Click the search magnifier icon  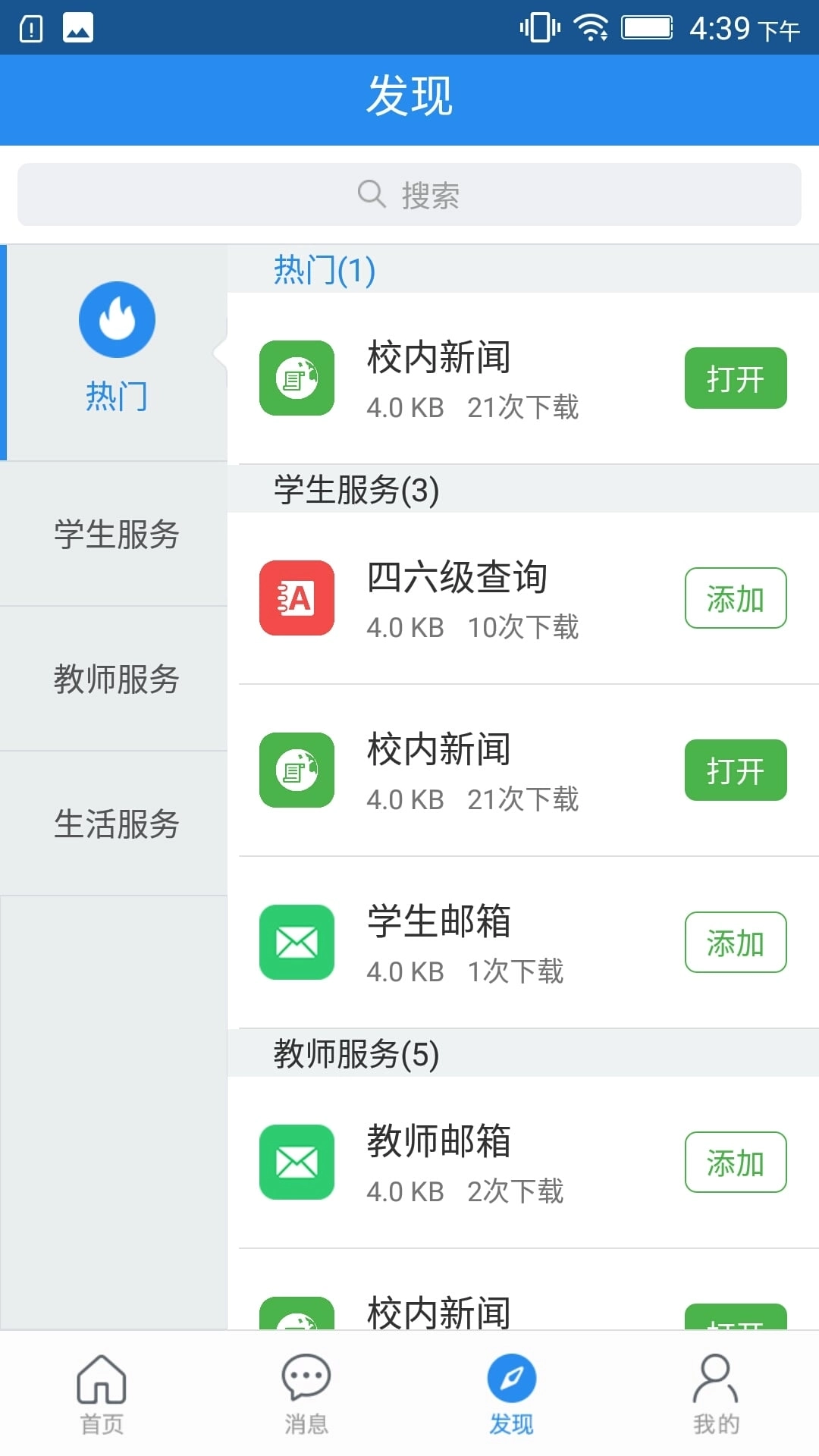[370, 194]
